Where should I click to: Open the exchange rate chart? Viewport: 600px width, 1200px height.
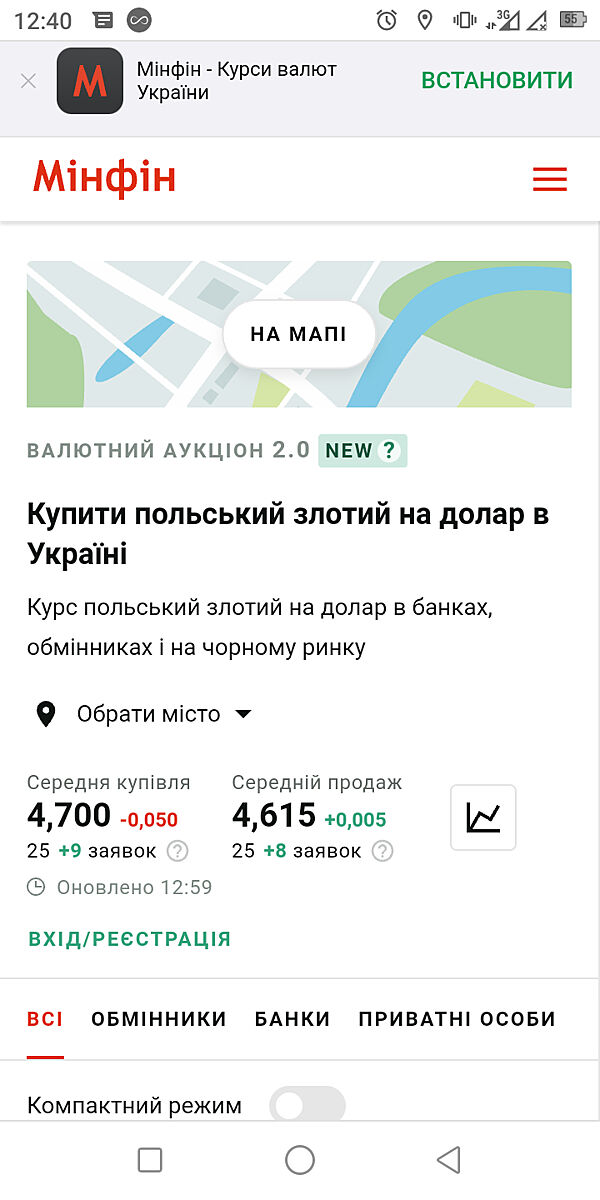pos(483,817)
